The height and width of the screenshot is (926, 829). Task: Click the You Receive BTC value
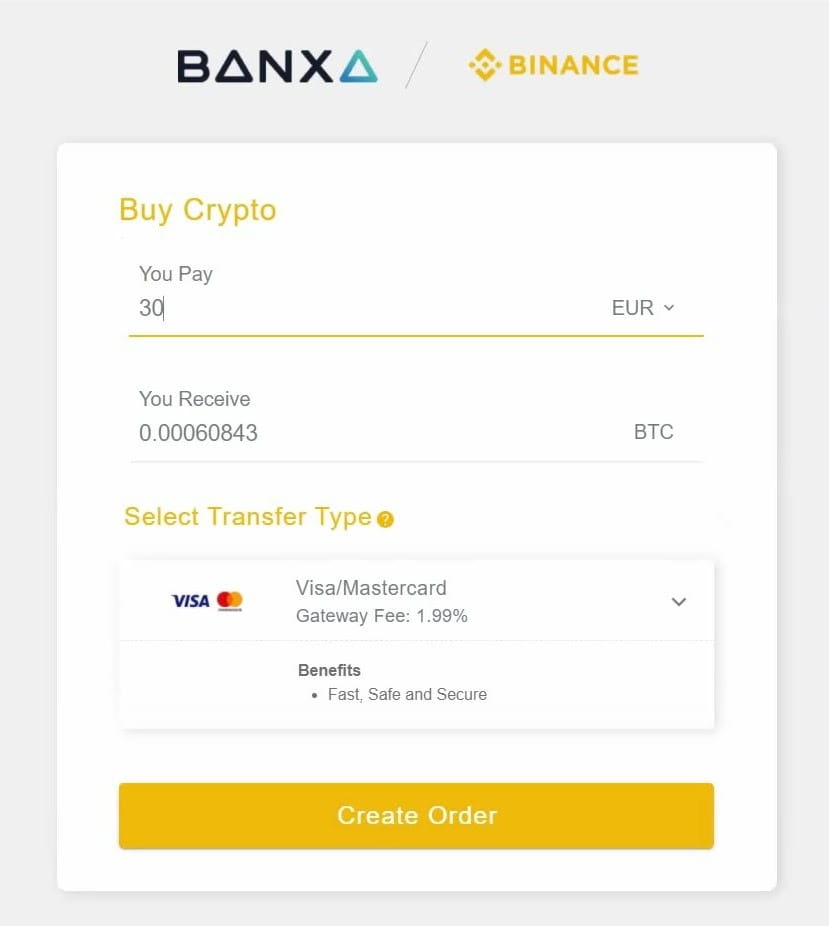click(198, 433)
